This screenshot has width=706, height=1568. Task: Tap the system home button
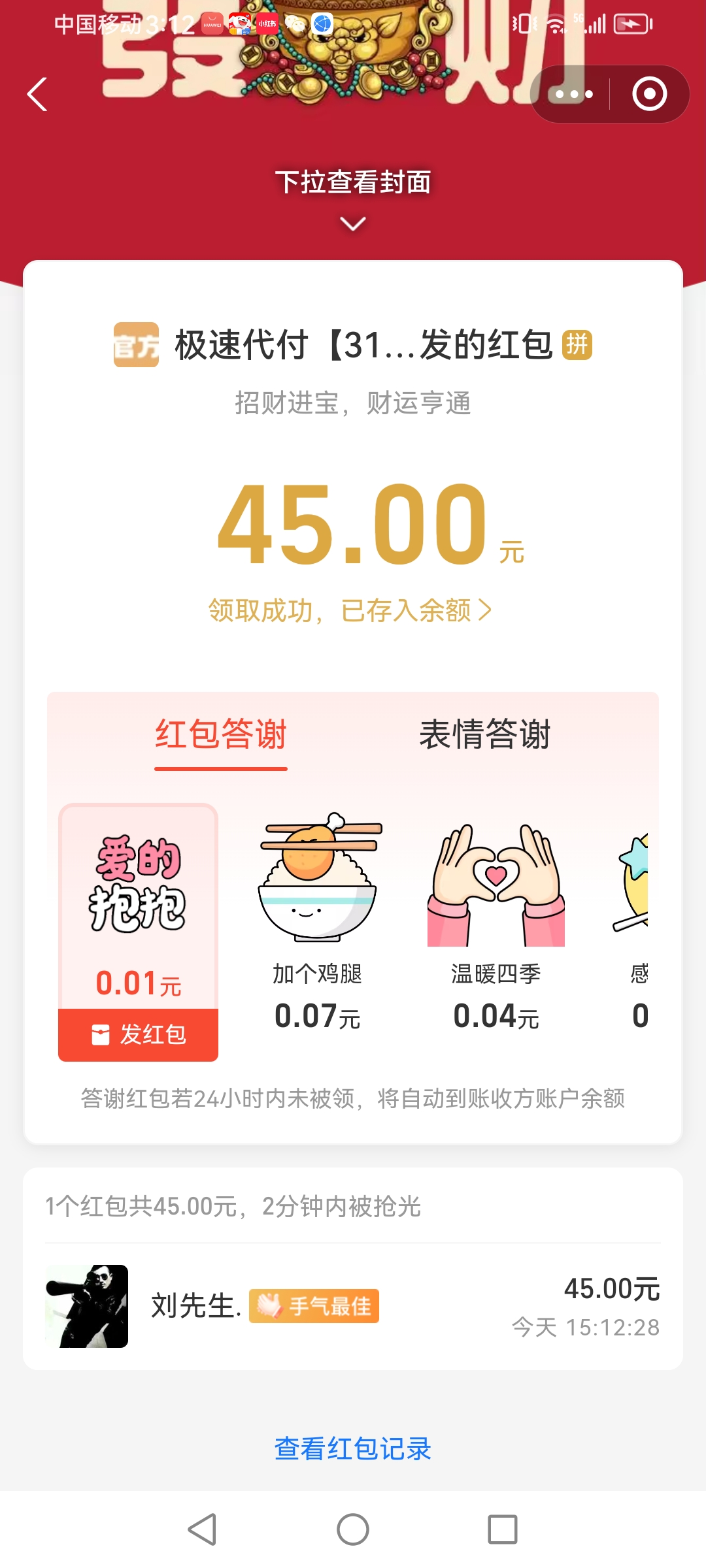click(353, 1529)
